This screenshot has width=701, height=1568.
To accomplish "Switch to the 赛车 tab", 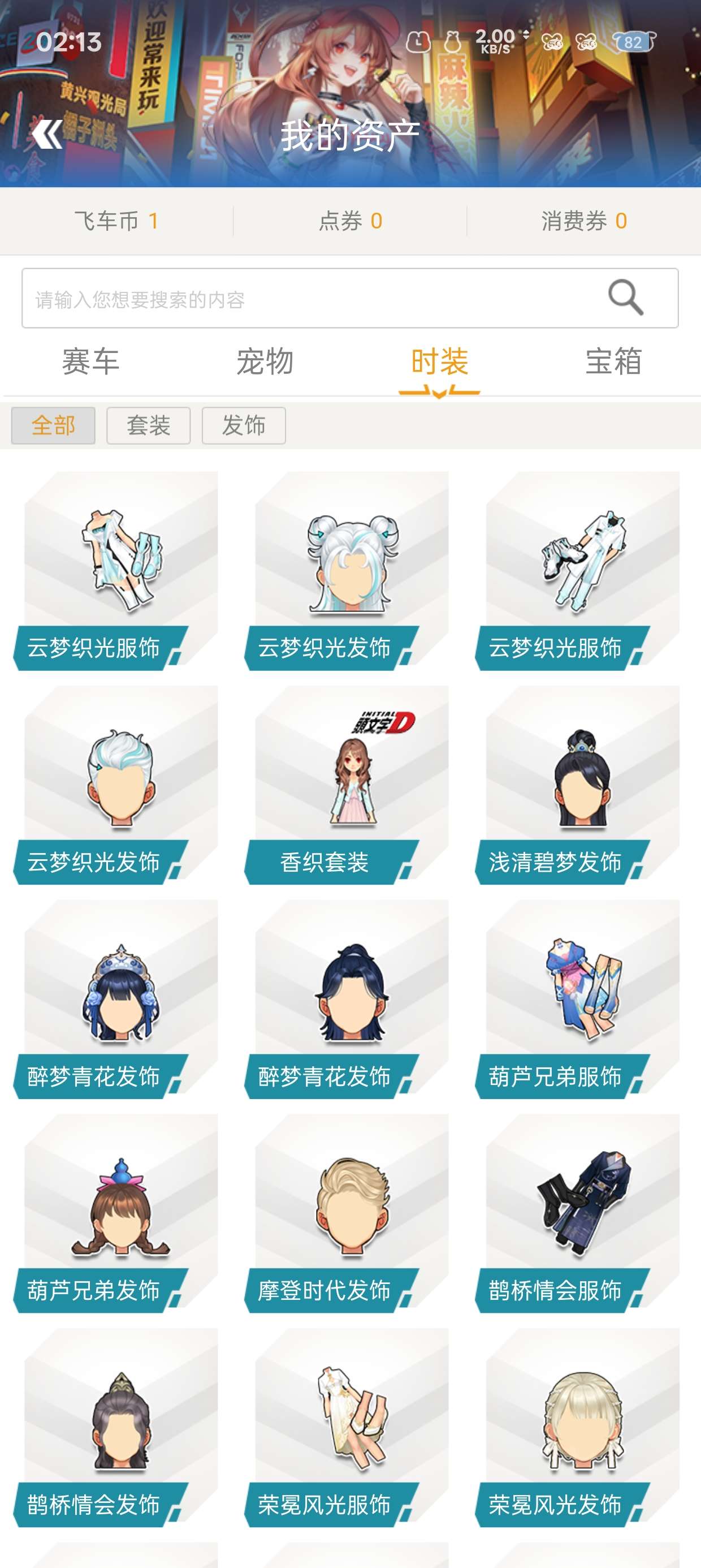I will click(90, 362).
